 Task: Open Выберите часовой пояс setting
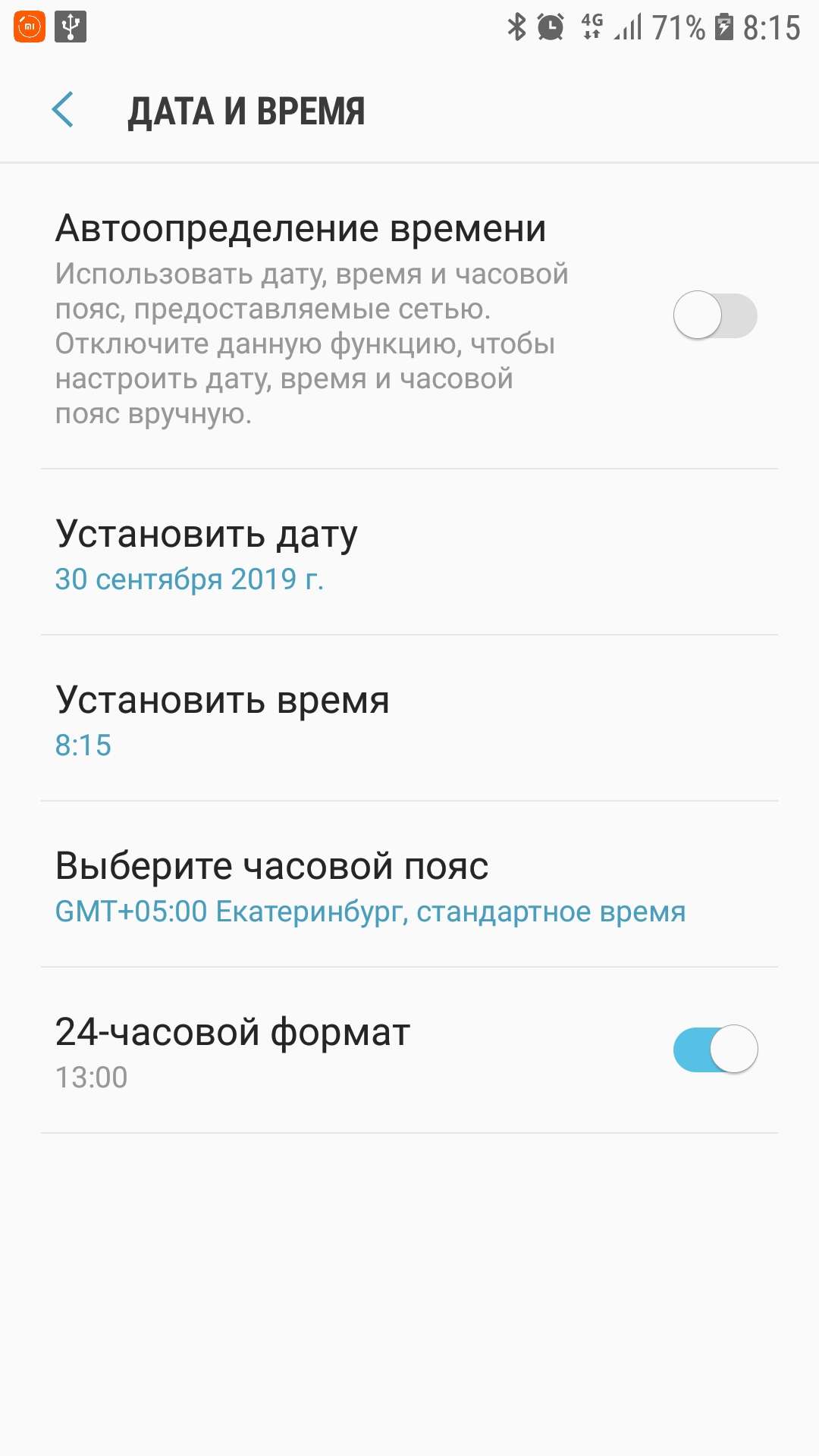coord(409,885)
